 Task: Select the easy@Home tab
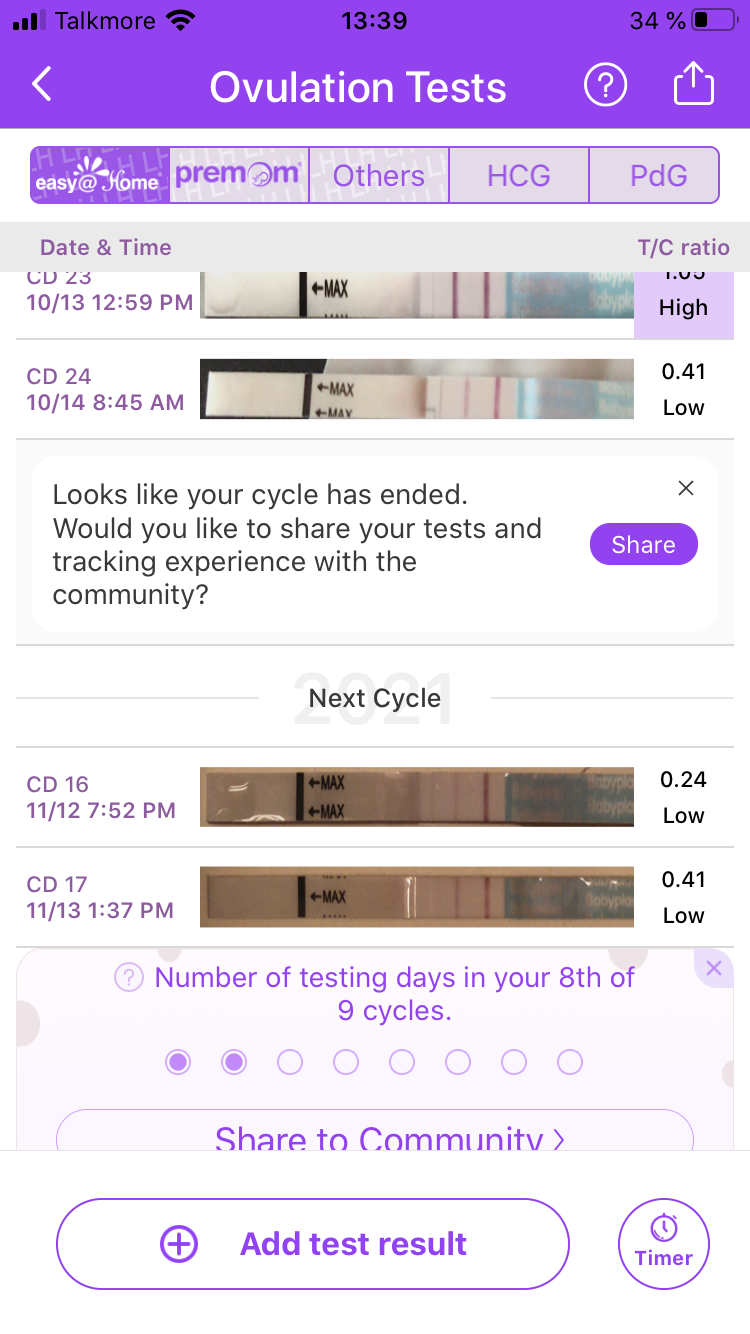click(99, 176)
